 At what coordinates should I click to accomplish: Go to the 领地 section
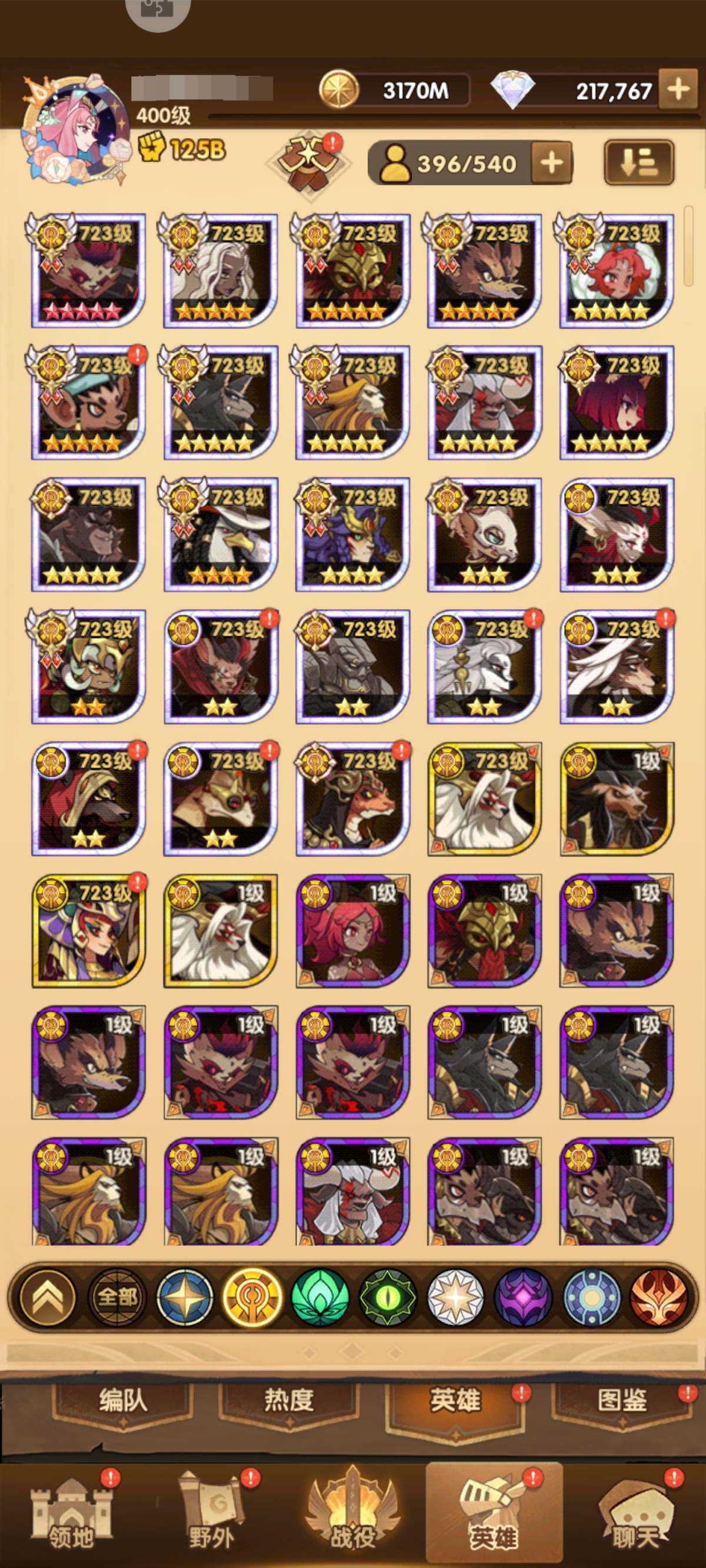(x=72, y=1516)
